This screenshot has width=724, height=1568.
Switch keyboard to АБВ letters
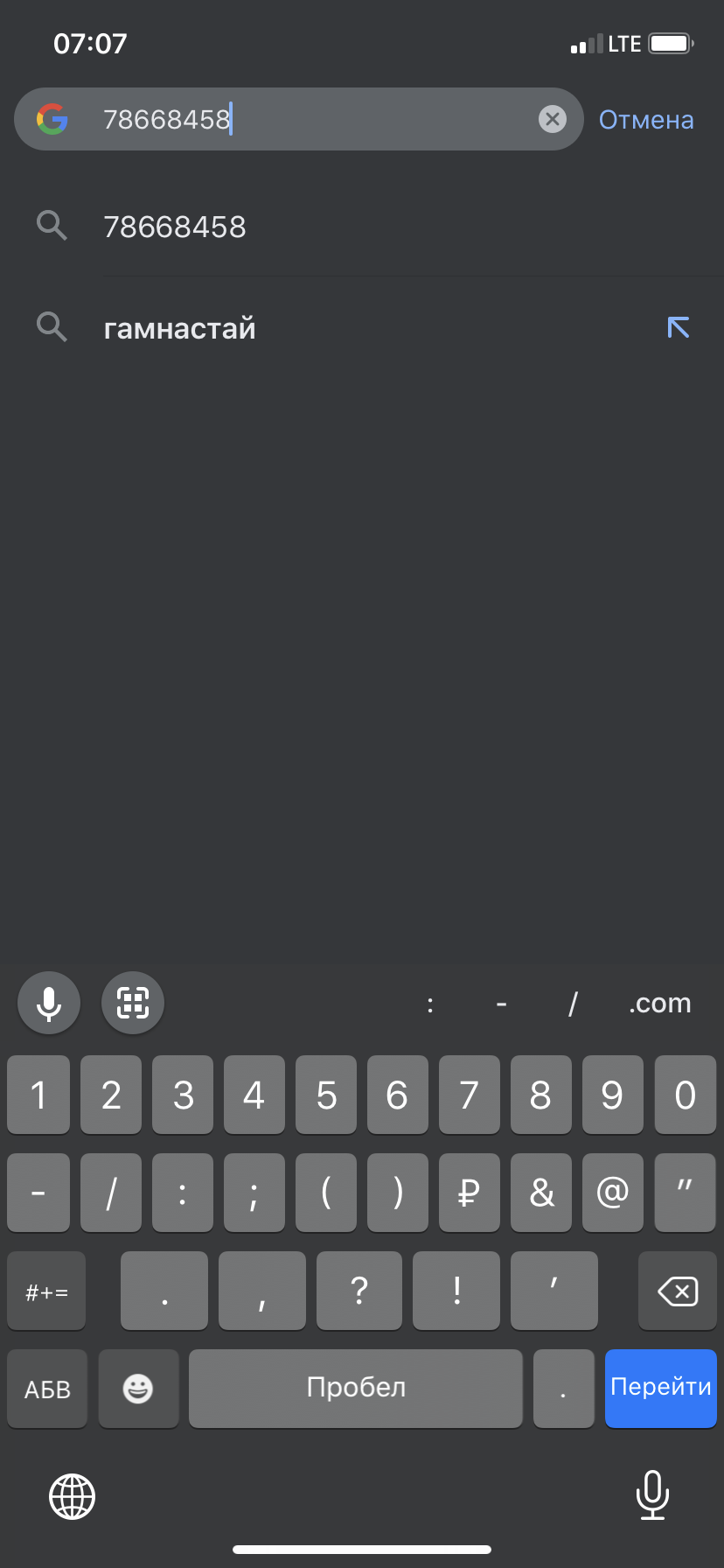point(47,1389)
